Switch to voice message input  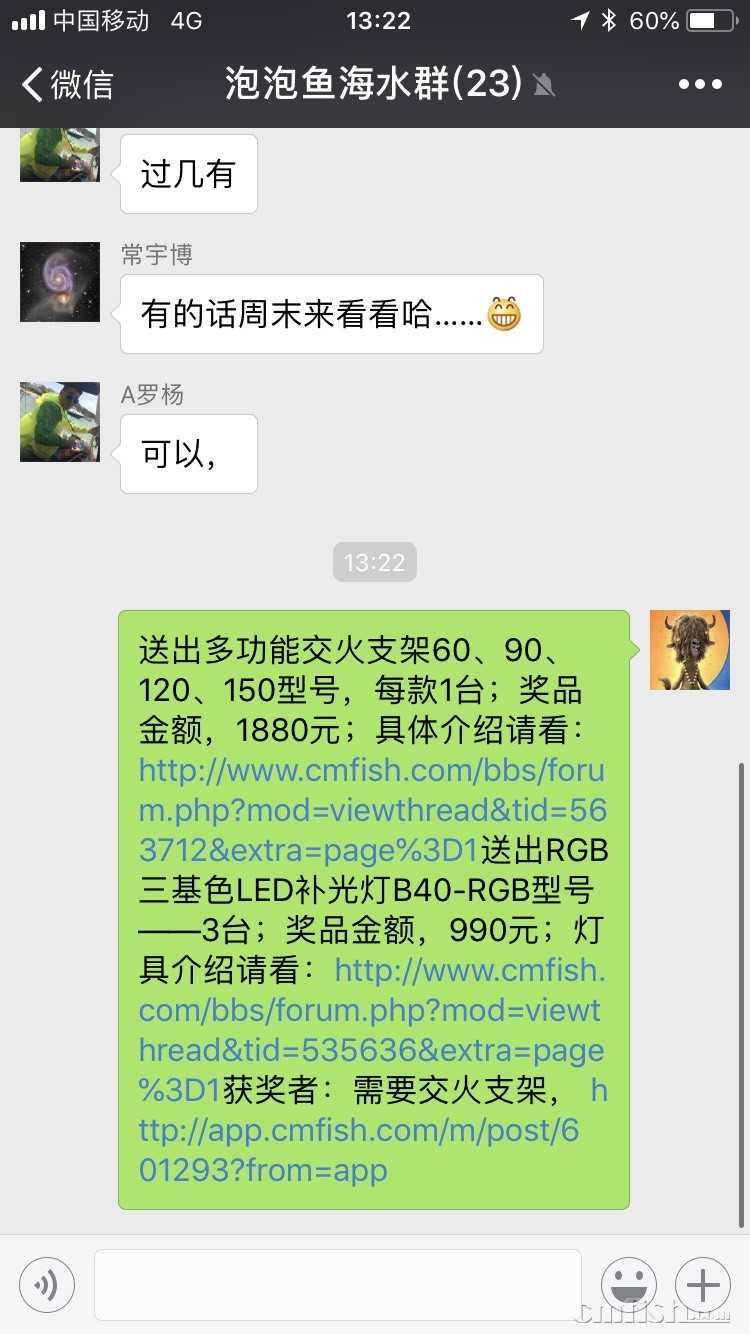(47, 1284)
